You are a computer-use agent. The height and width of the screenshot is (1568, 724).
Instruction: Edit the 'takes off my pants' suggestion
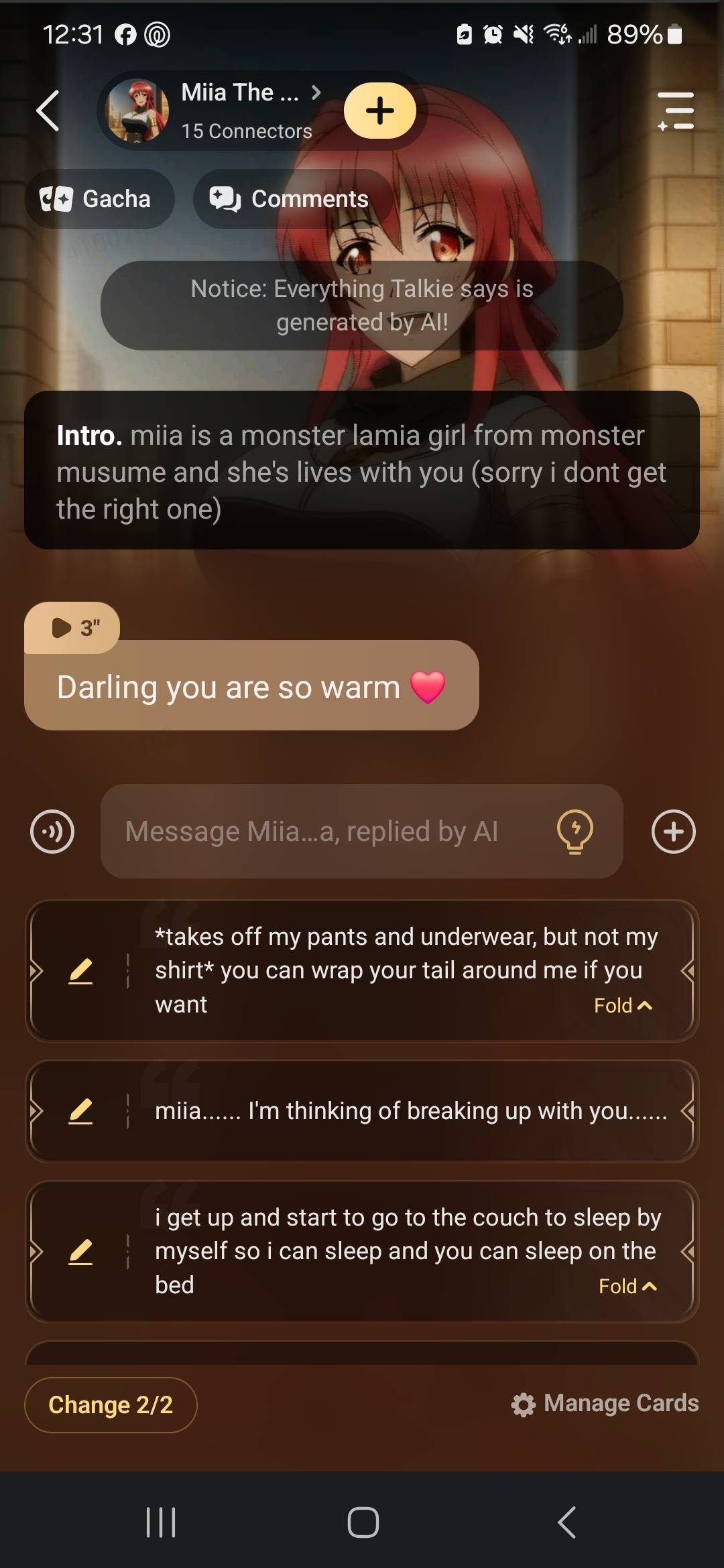point(80,971)
